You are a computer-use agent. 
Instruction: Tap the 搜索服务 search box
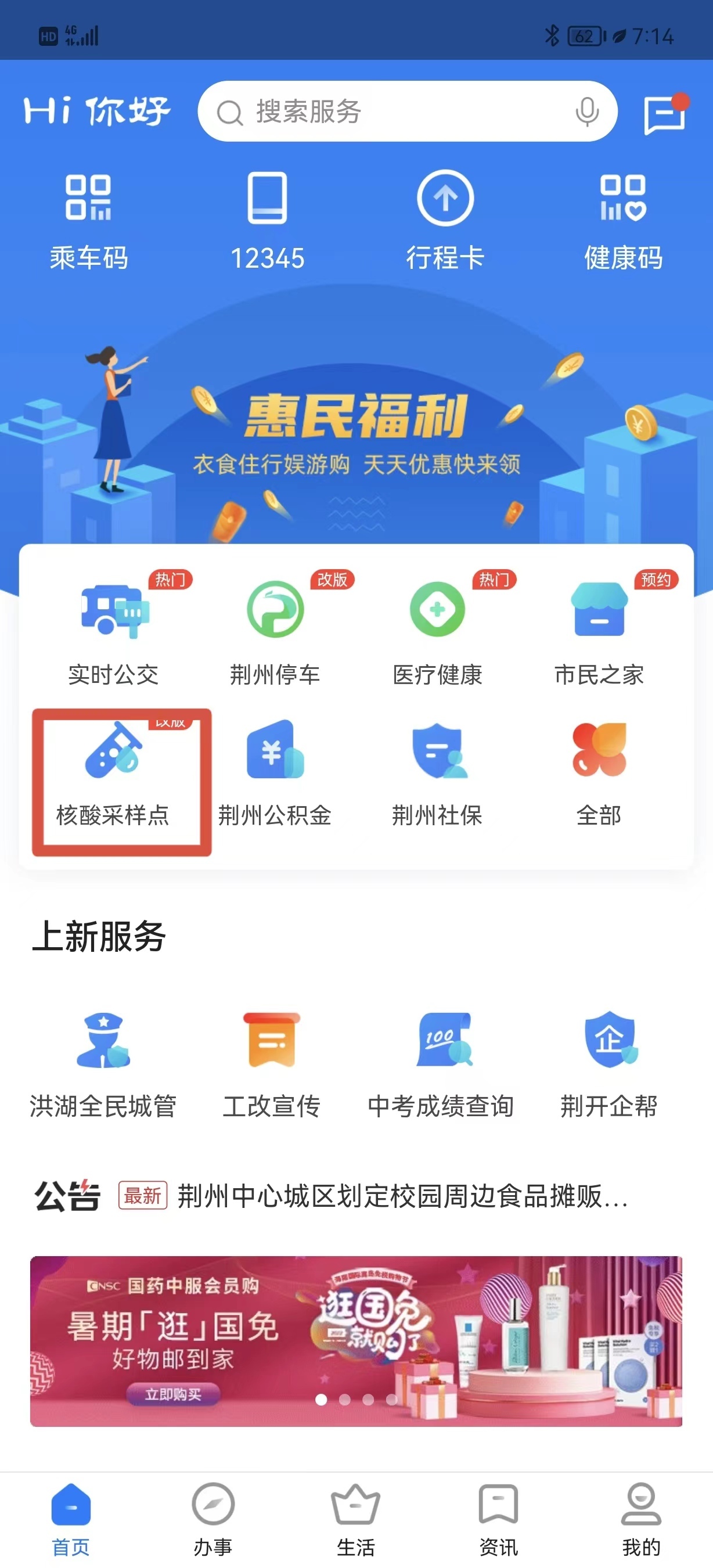point(390,112)
